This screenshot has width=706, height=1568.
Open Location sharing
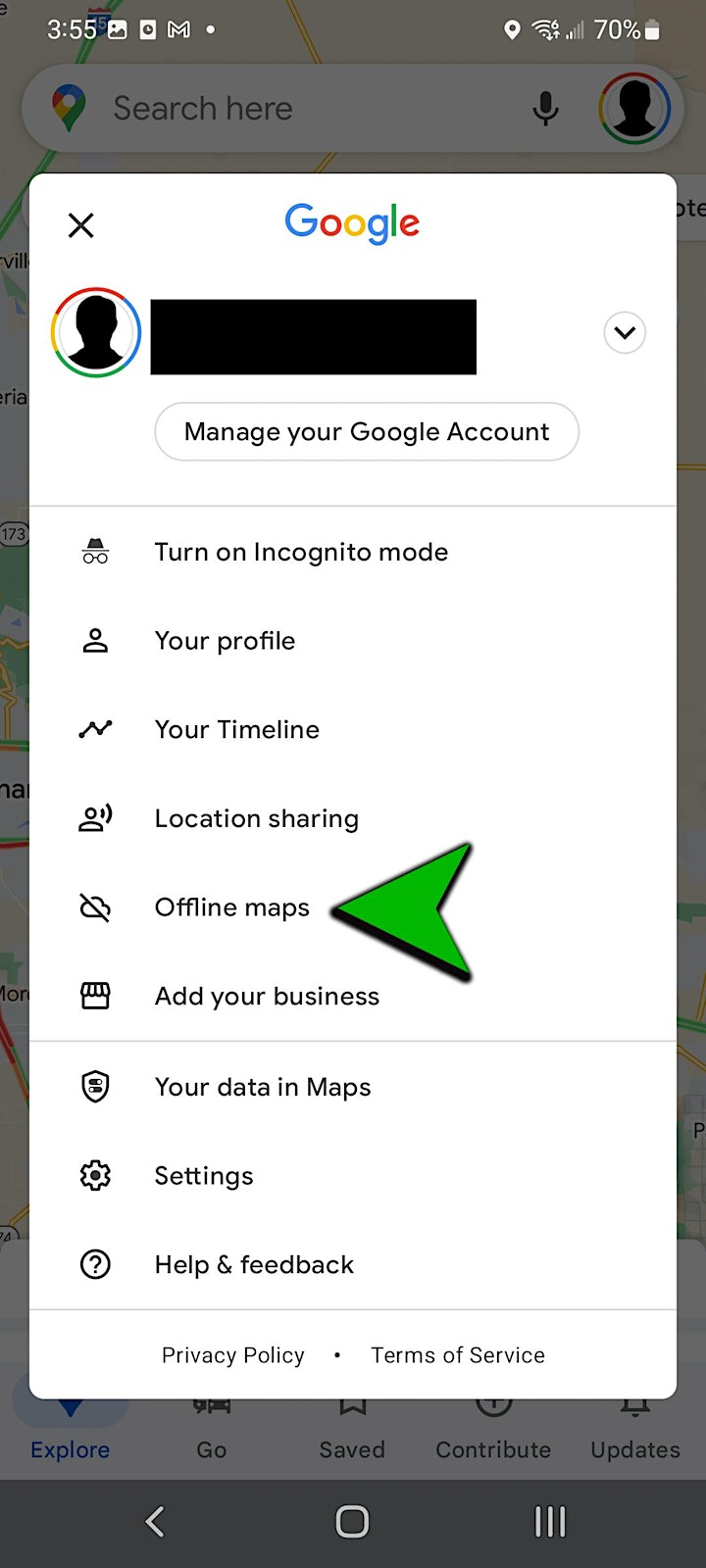click(353, 818)
